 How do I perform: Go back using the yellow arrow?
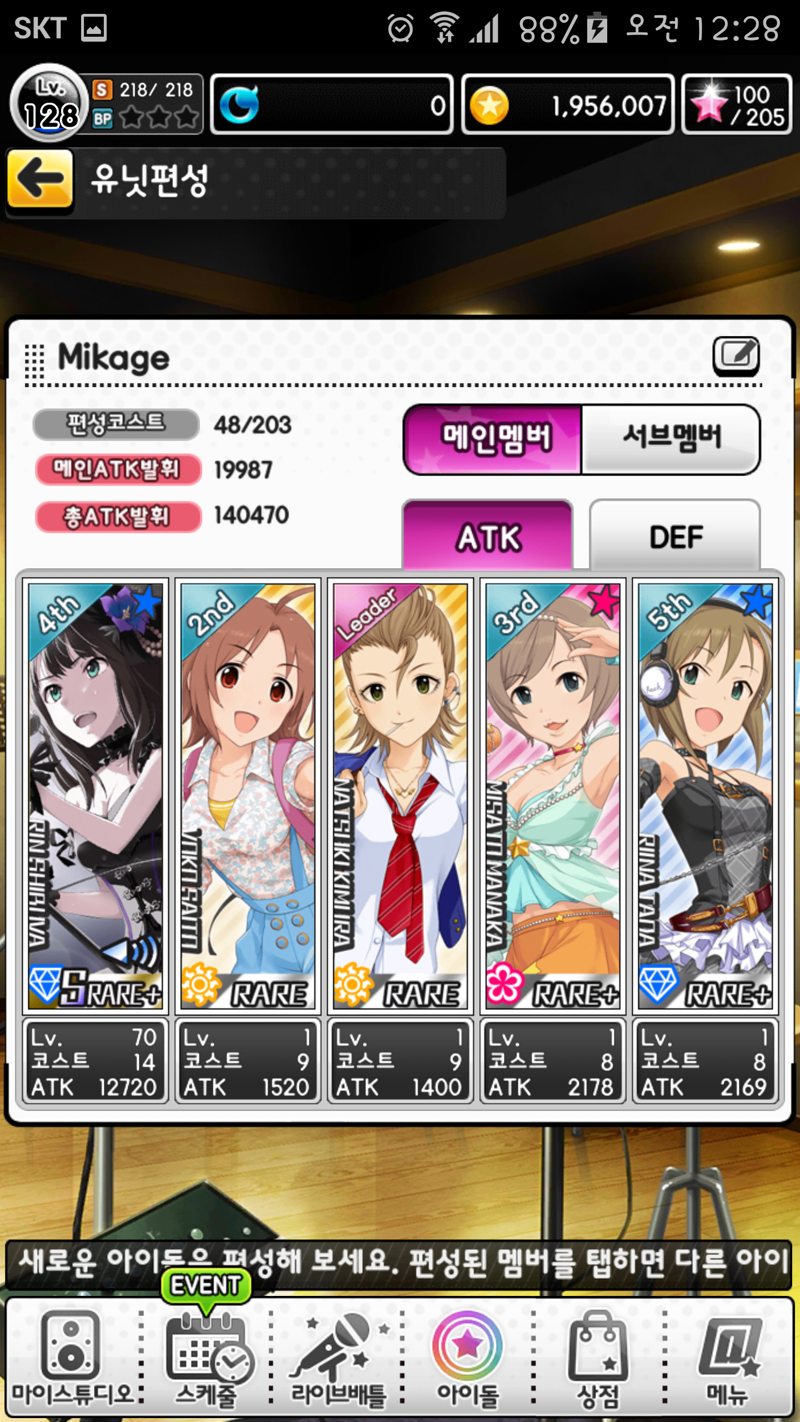[41, 181]
